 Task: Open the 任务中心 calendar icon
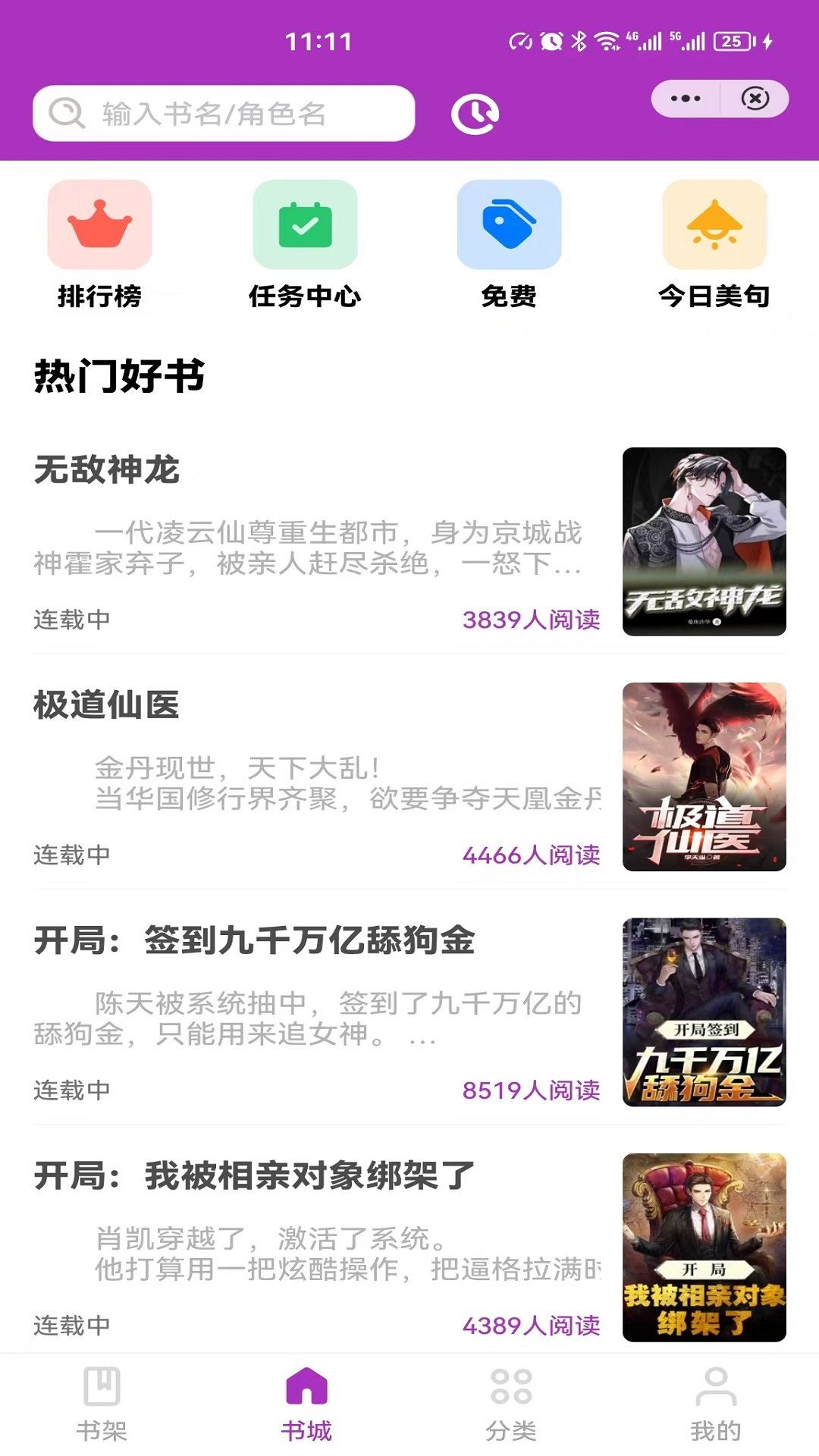303,225
